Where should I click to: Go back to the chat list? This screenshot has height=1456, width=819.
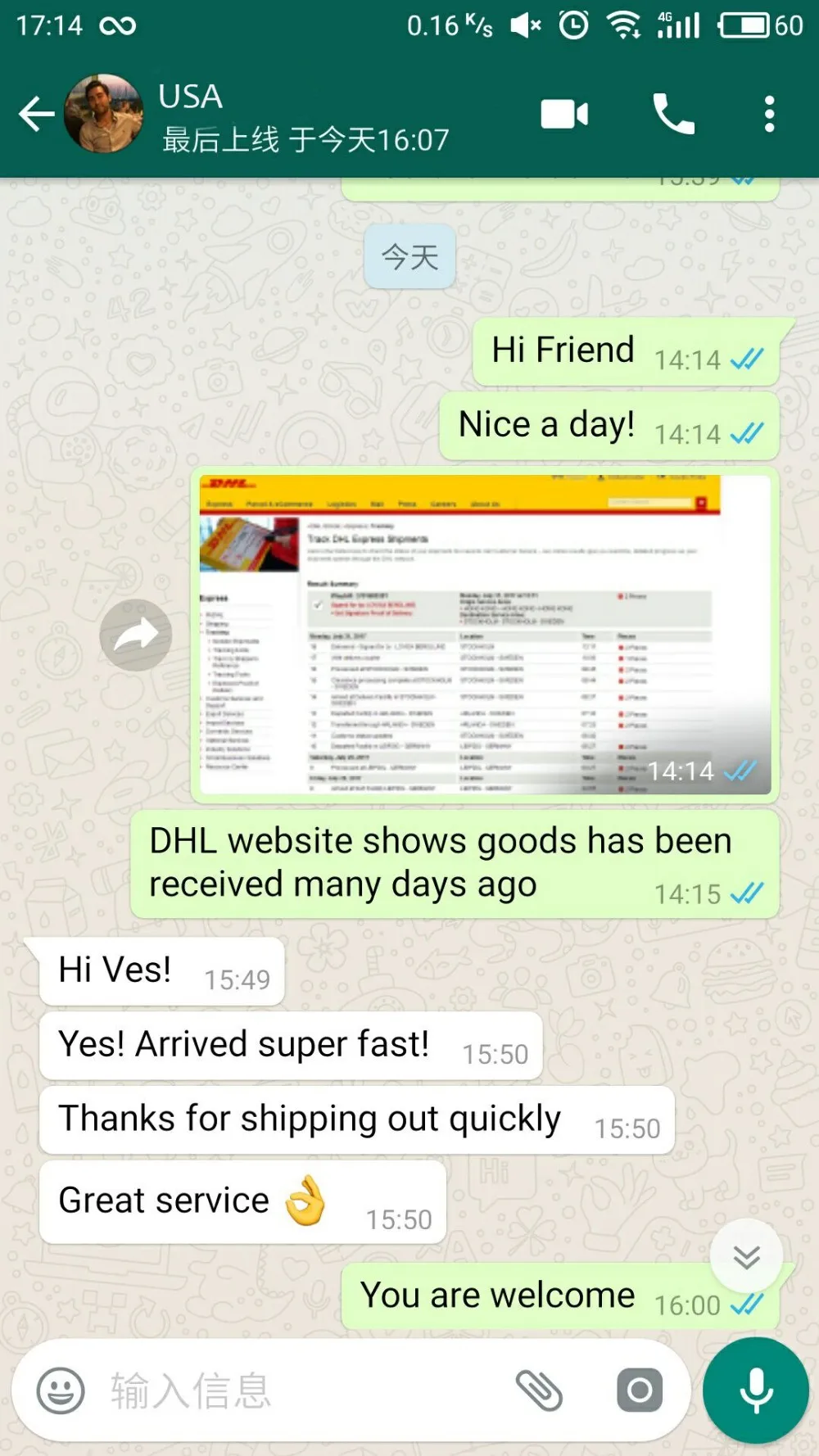[36, 114]
